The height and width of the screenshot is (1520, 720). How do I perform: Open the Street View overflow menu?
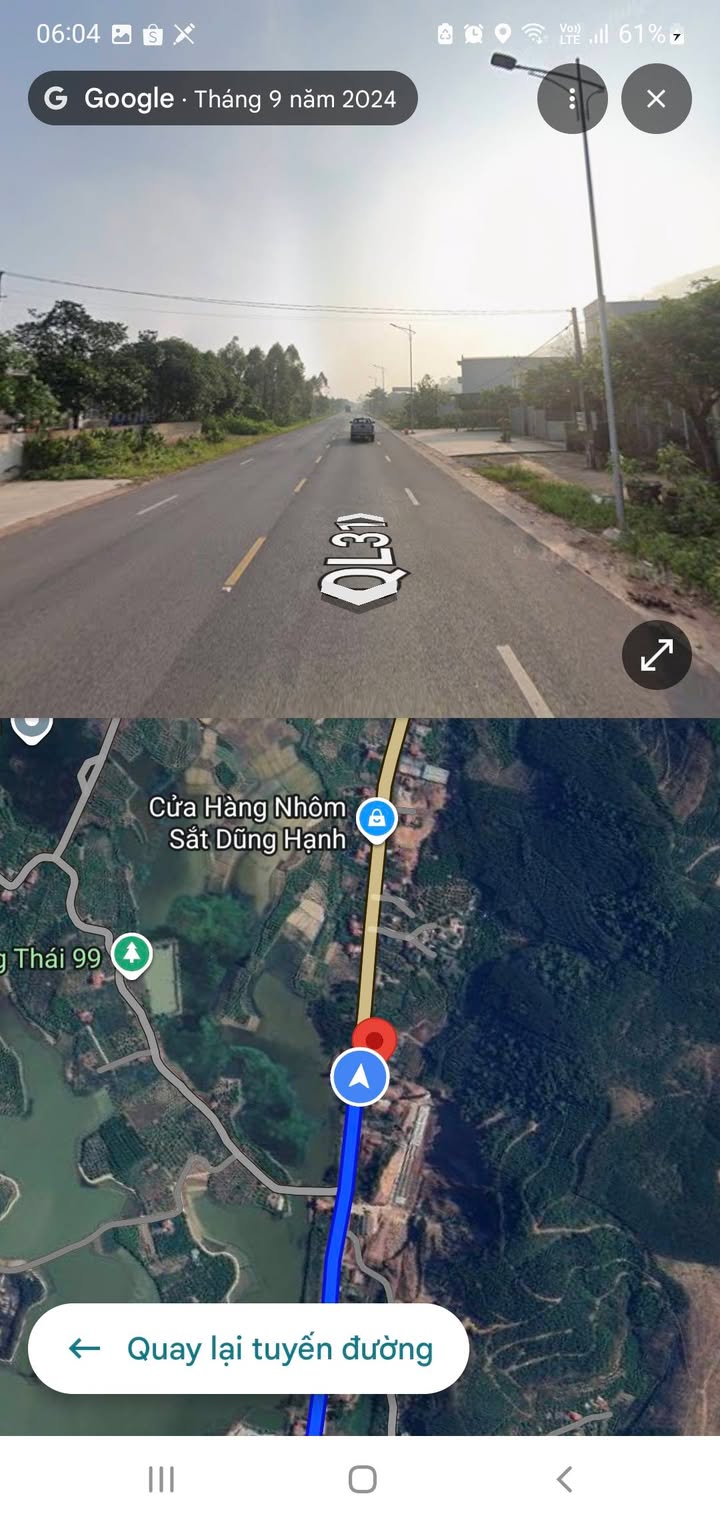point(572,98)
